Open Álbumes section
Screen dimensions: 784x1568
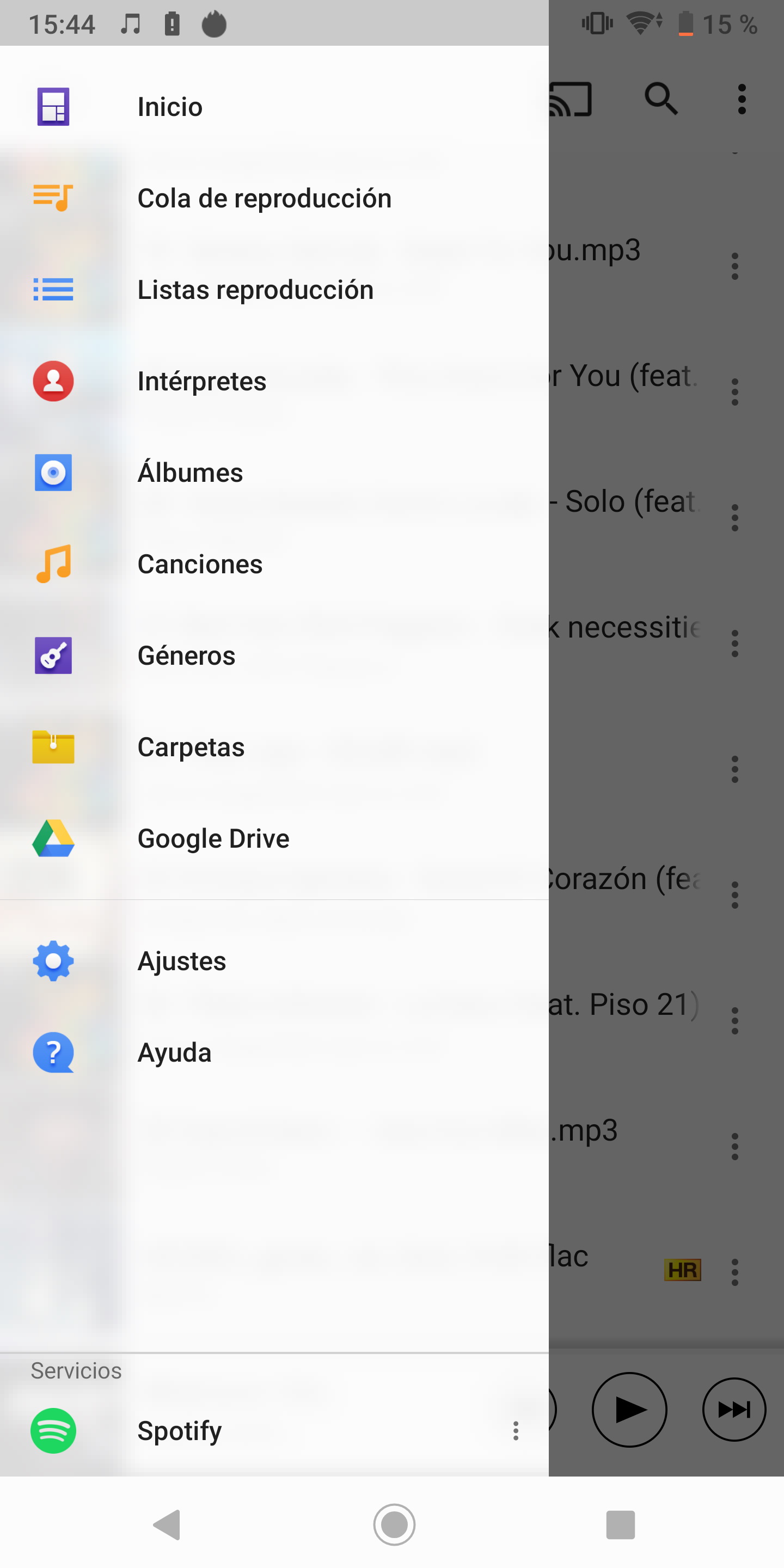(274, 473)
